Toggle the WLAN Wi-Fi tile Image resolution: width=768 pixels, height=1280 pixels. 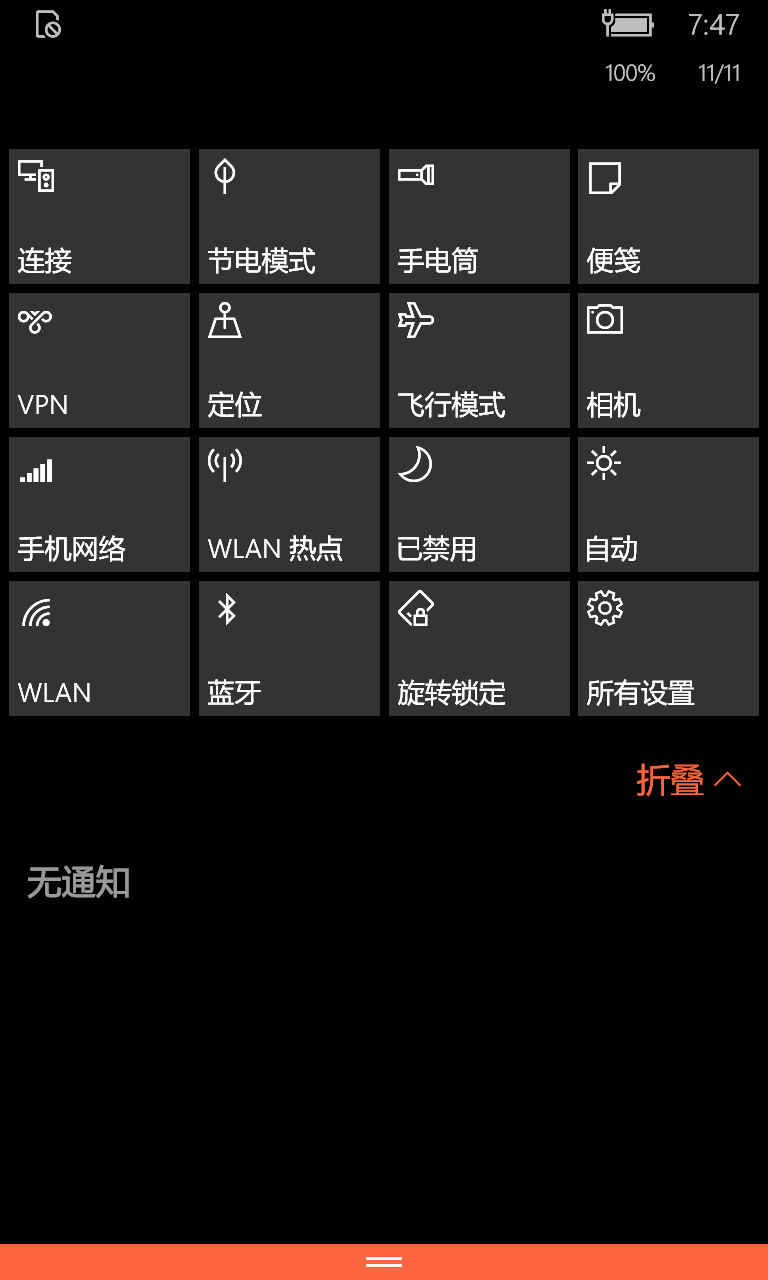[99, 648]
